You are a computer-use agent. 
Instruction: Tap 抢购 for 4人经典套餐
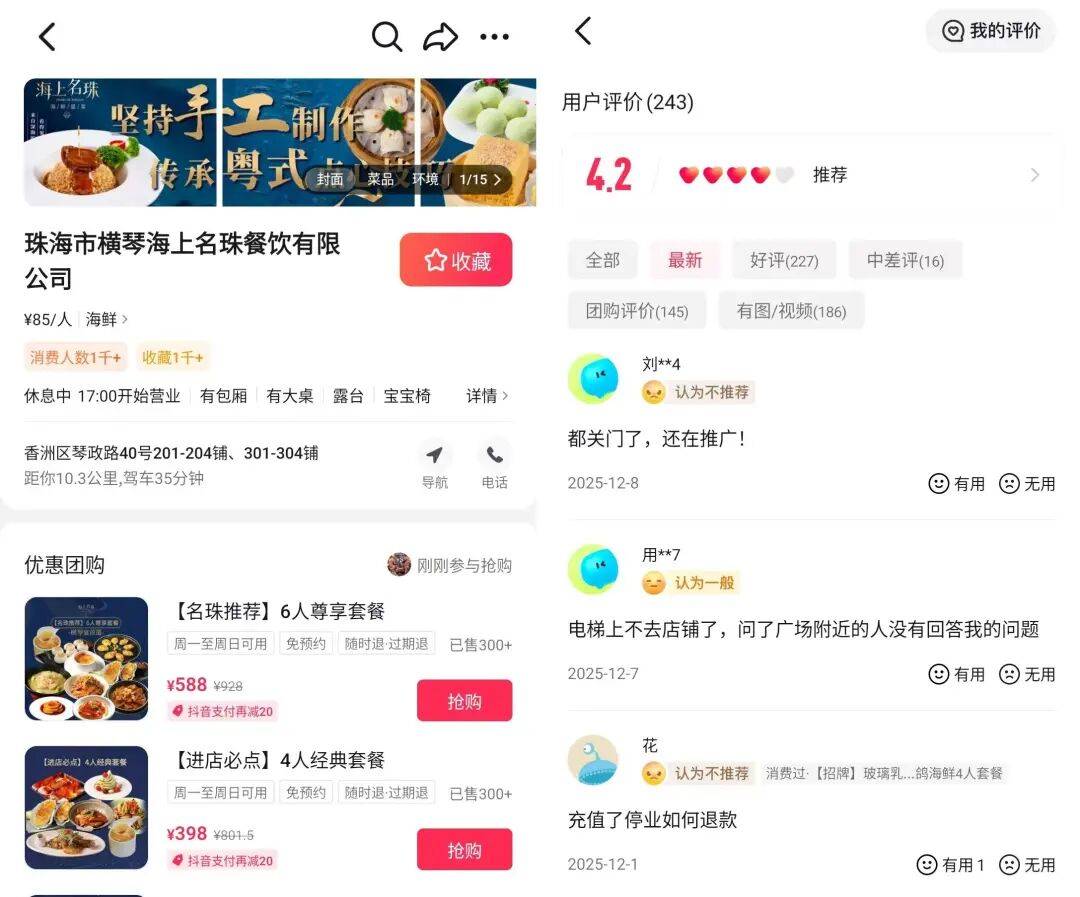[464, 850]
